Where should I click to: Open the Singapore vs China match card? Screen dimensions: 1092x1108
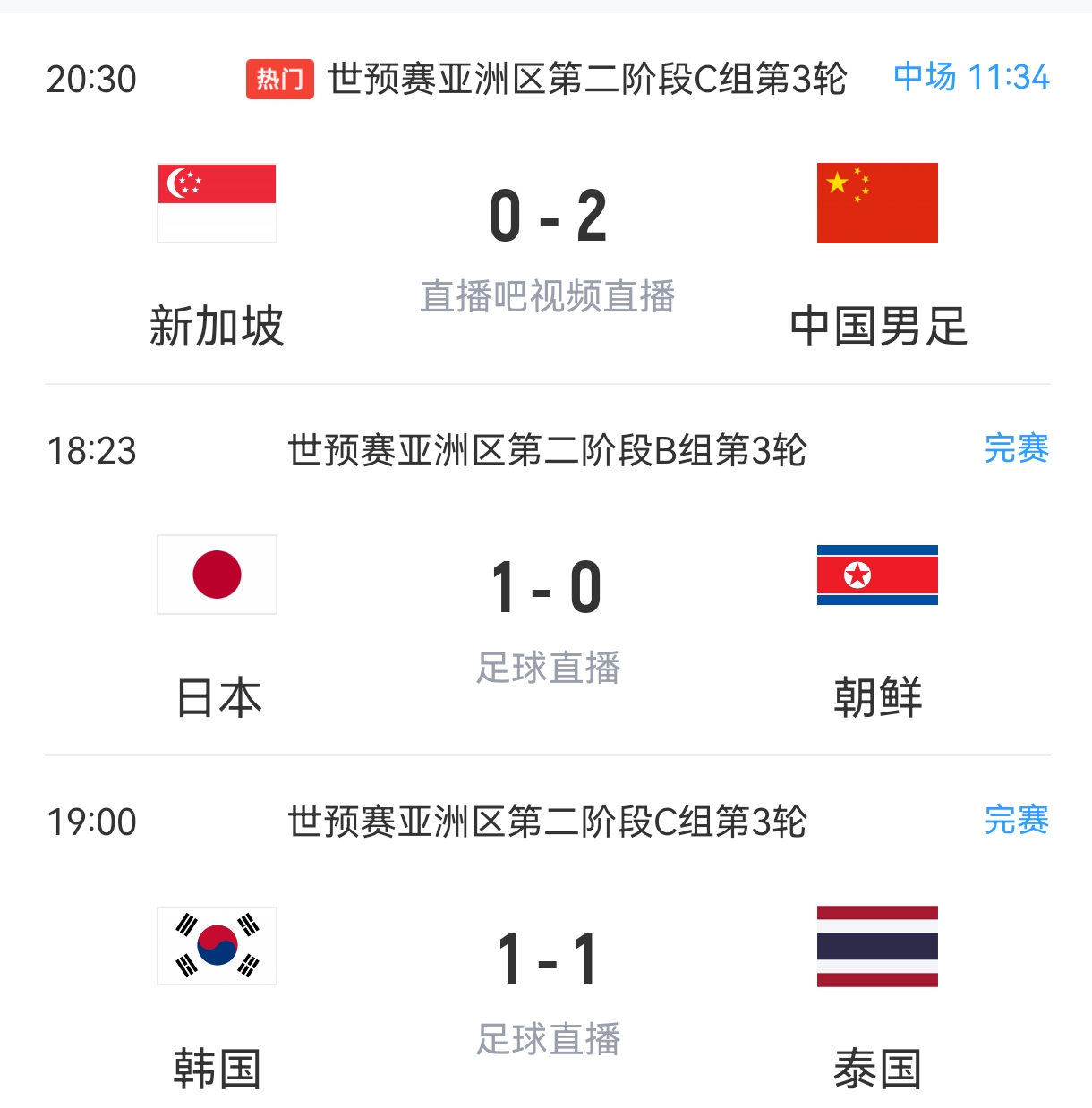[548, 217]
